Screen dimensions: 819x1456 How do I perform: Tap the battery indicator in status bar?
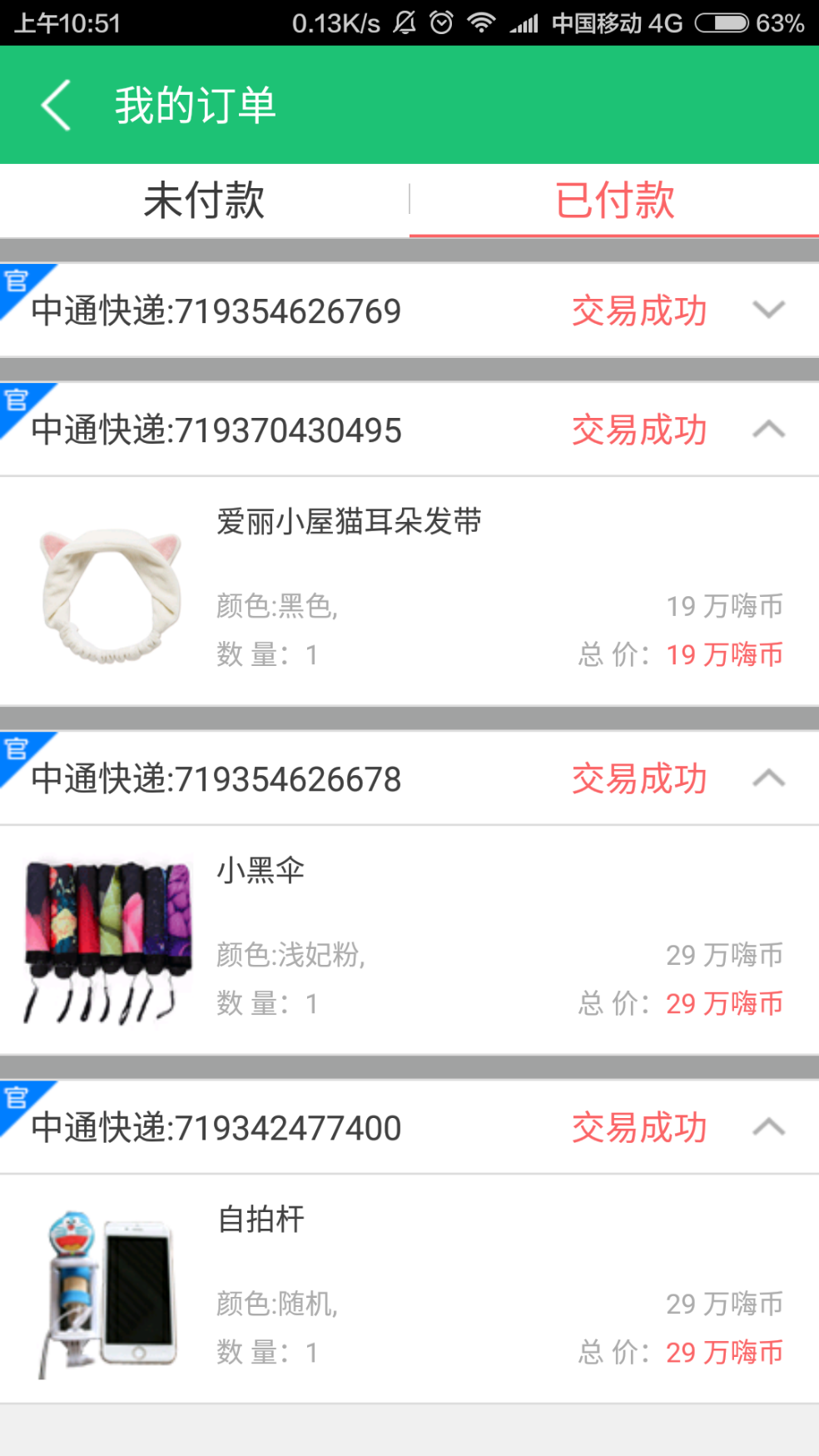[722, 22]
